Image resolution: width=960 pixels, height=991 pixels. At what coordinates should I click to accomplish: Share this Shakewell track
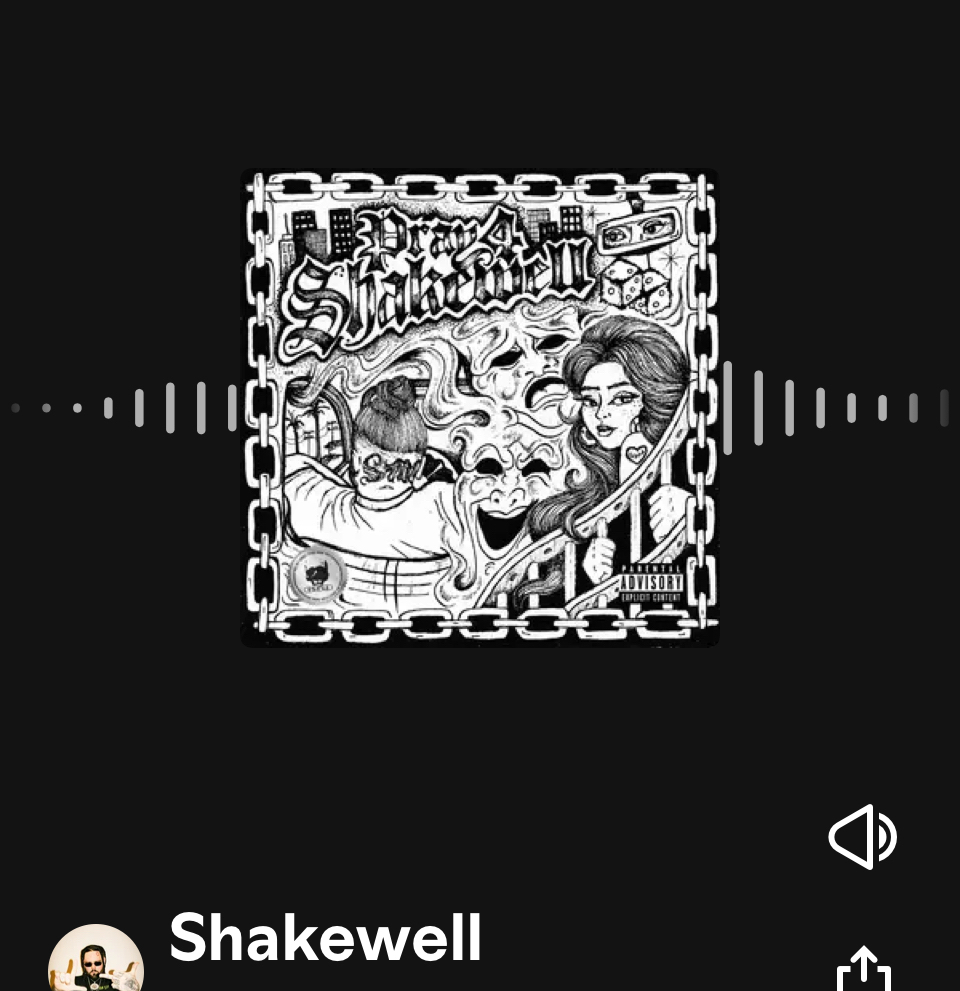863,968
